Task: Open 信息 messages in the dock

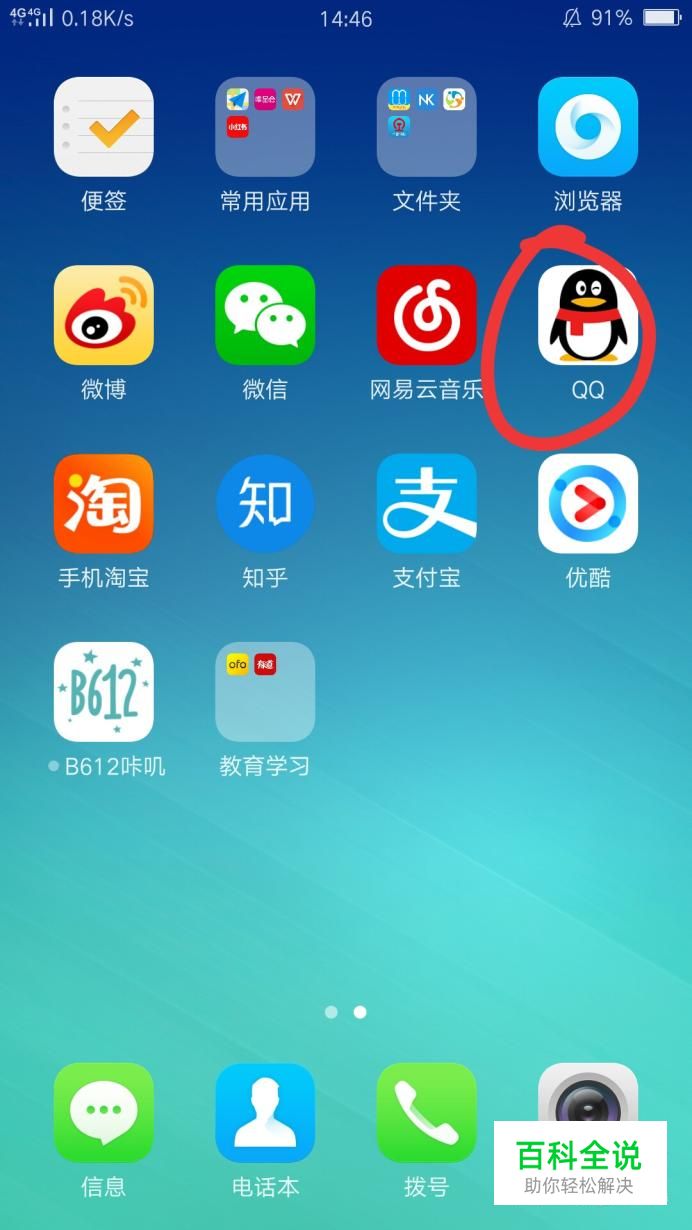Action: coord(103,1112)
